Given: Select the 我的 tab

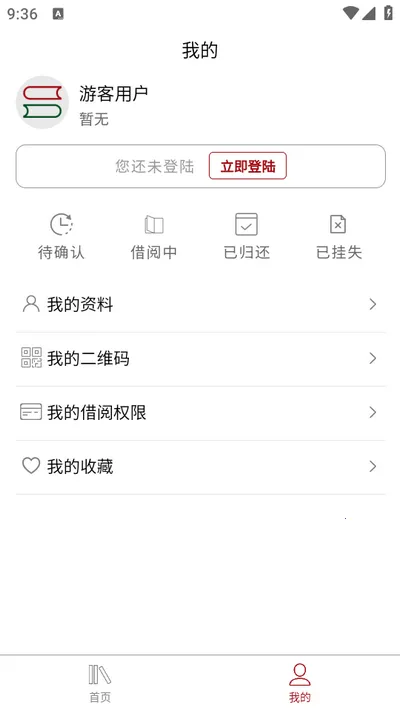Looking at the screenshot, I should click(300, 683).
